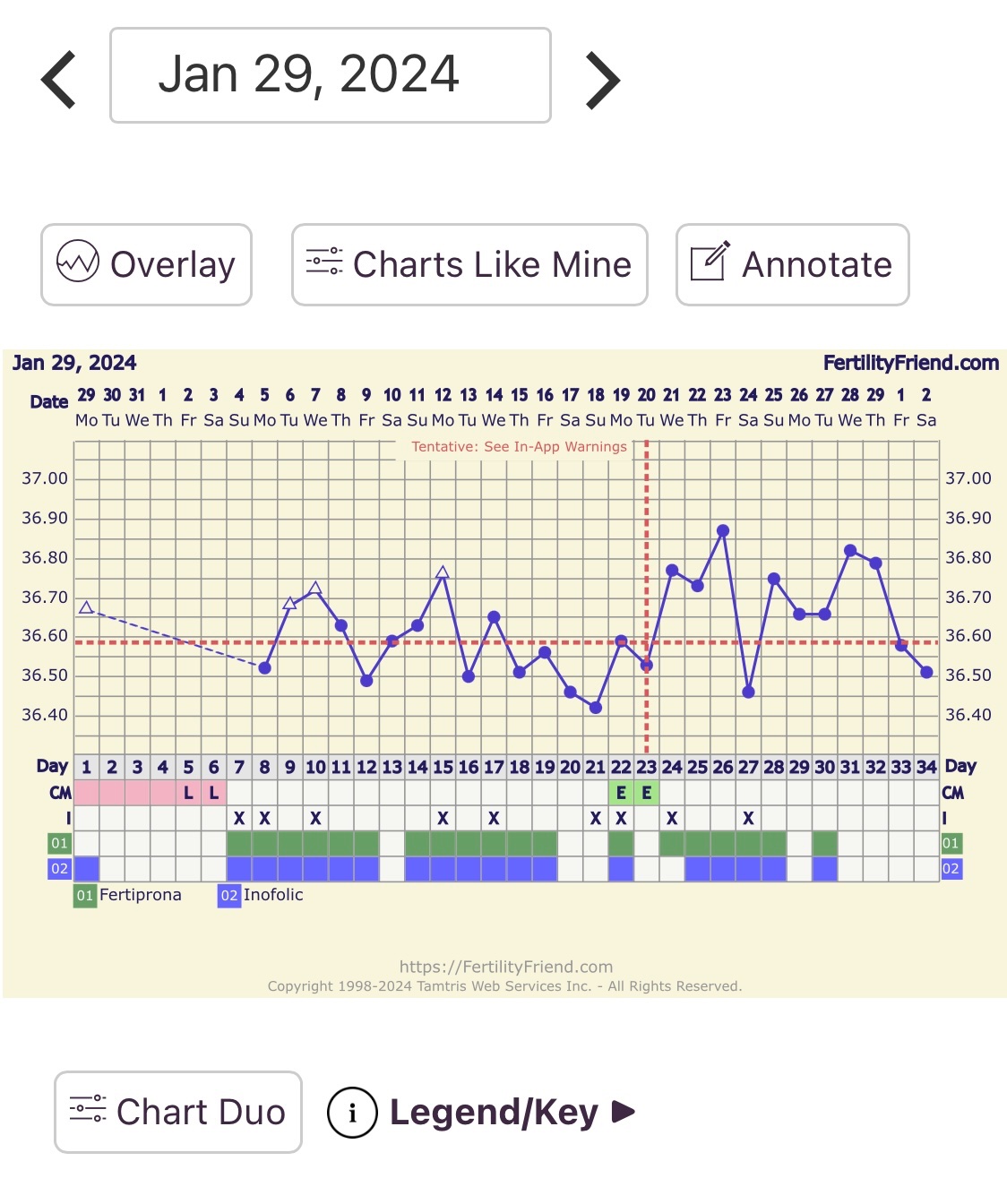The height and width of the screenshot is (1204, 1007).
Task: Go to the next cycle chart
Action: pos(603,80)
